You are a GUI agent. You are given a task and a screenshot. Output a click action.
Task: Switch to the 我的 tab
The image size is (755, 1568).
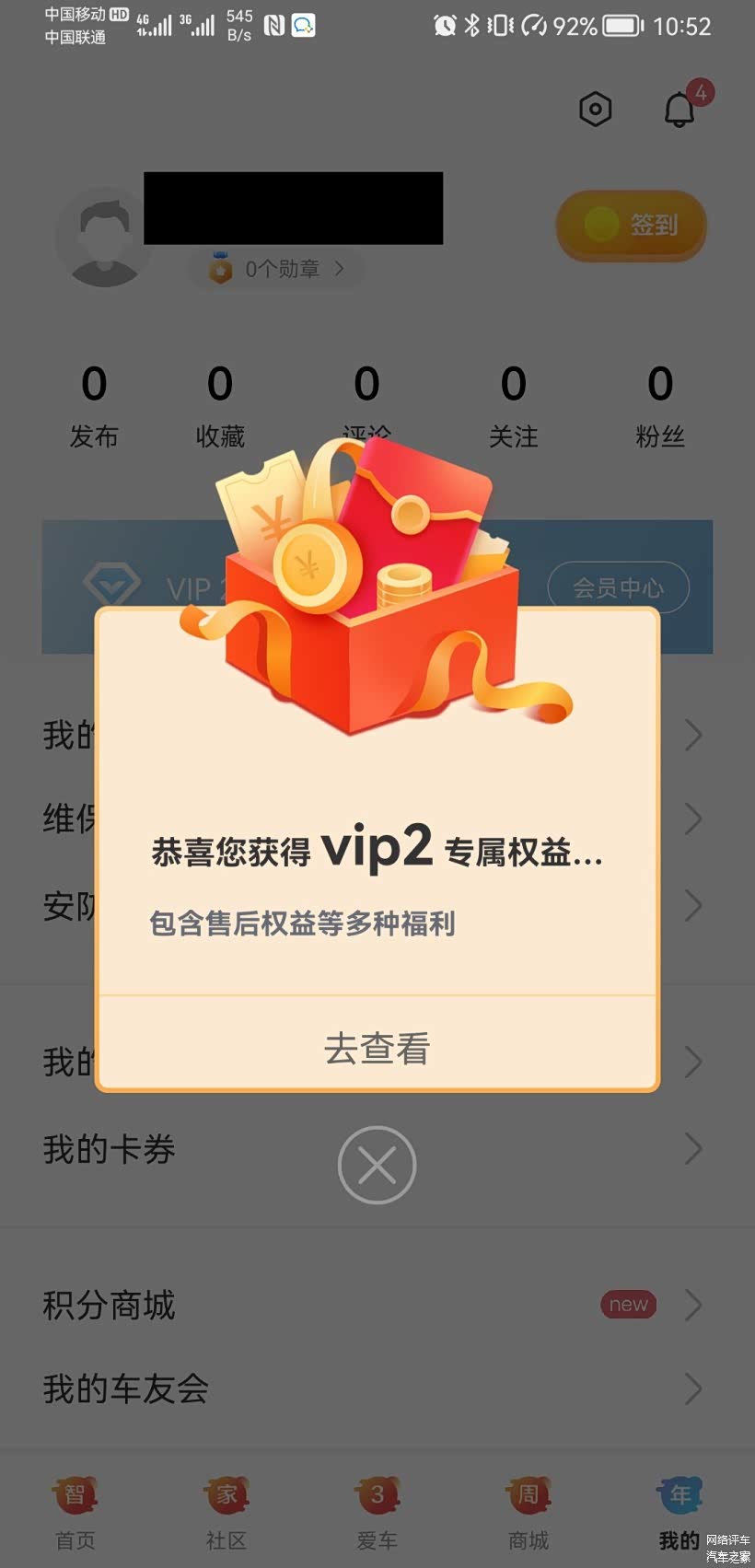point(678,1510)
